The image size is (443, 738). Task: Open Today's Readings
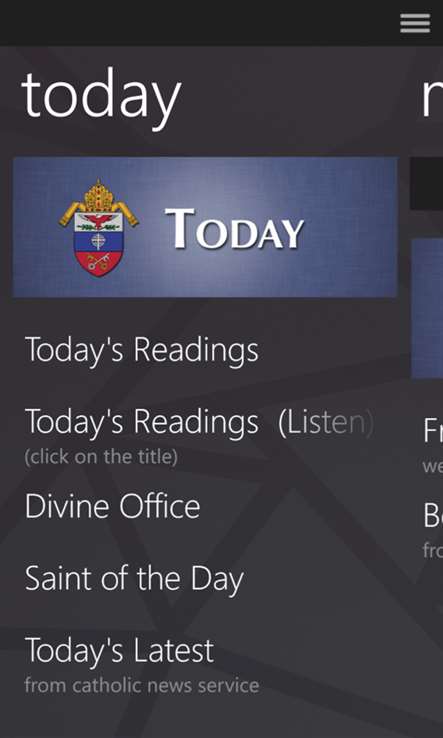click(142, 351)
